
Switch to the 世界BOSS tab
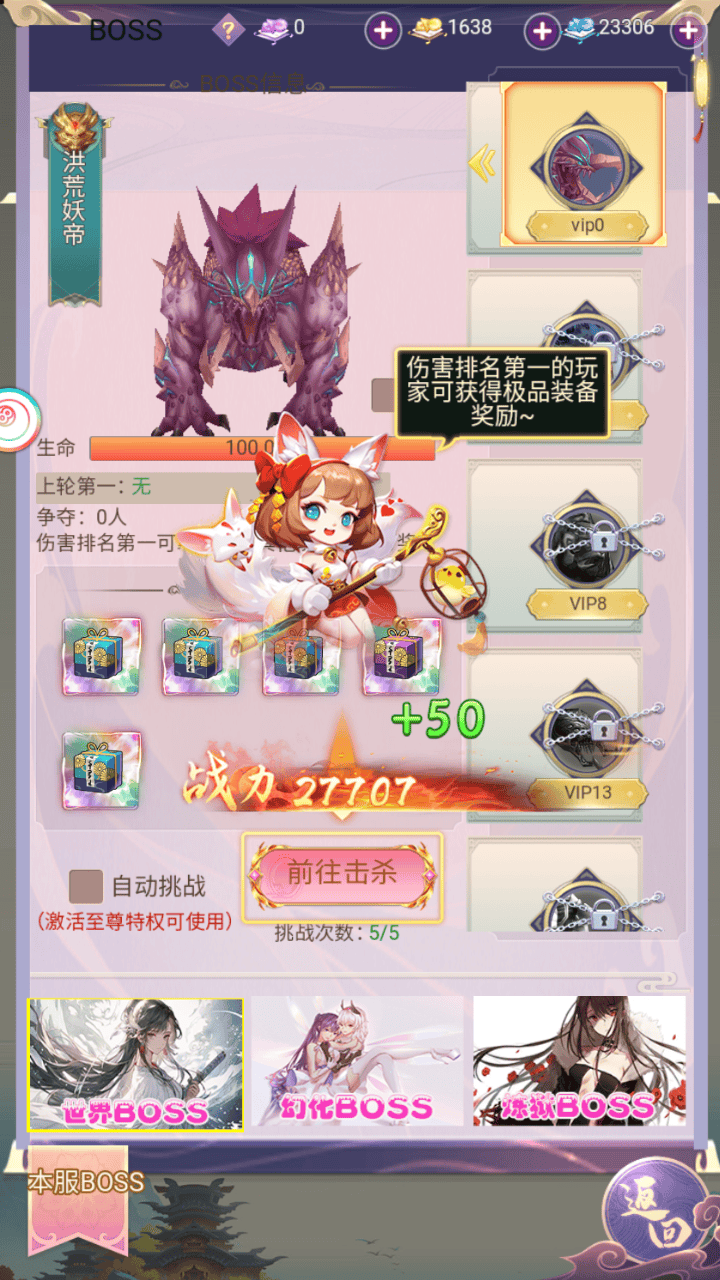(135, 1064)
